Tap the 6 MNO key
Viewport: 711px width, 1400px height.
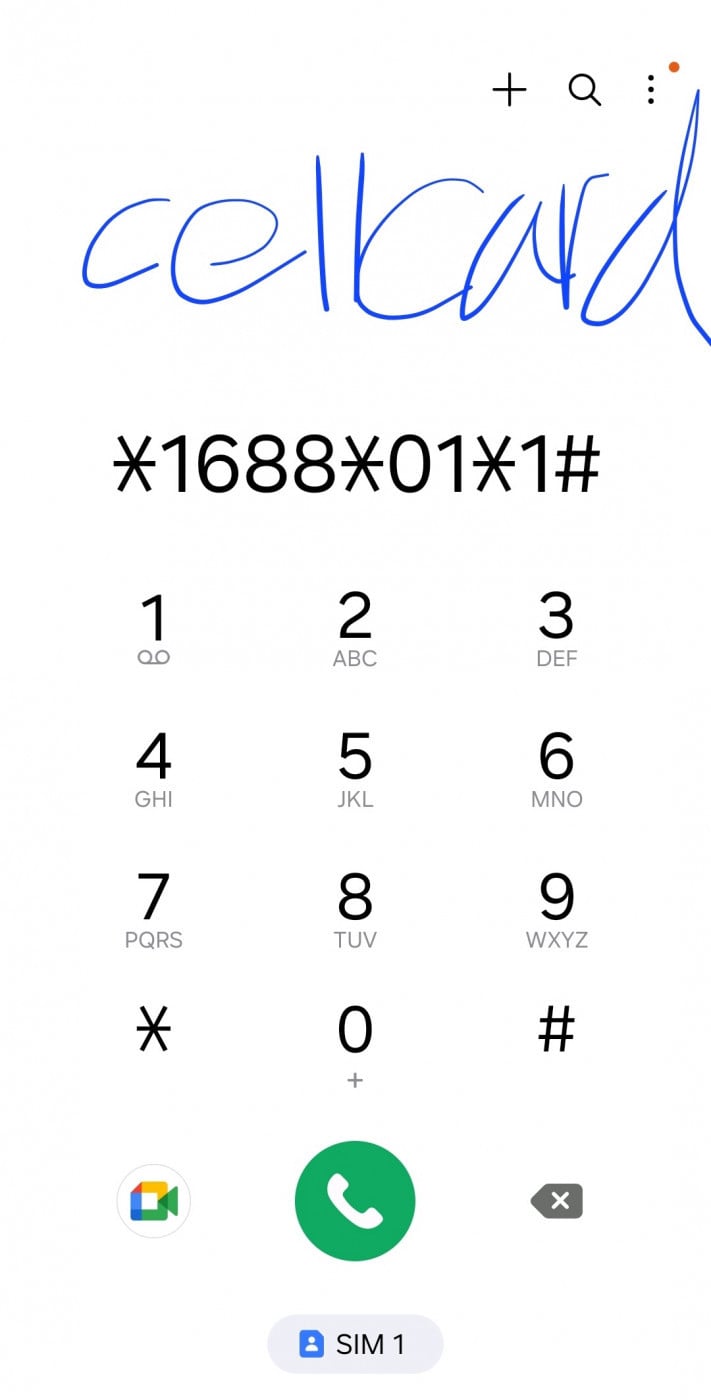coord(557,769)
